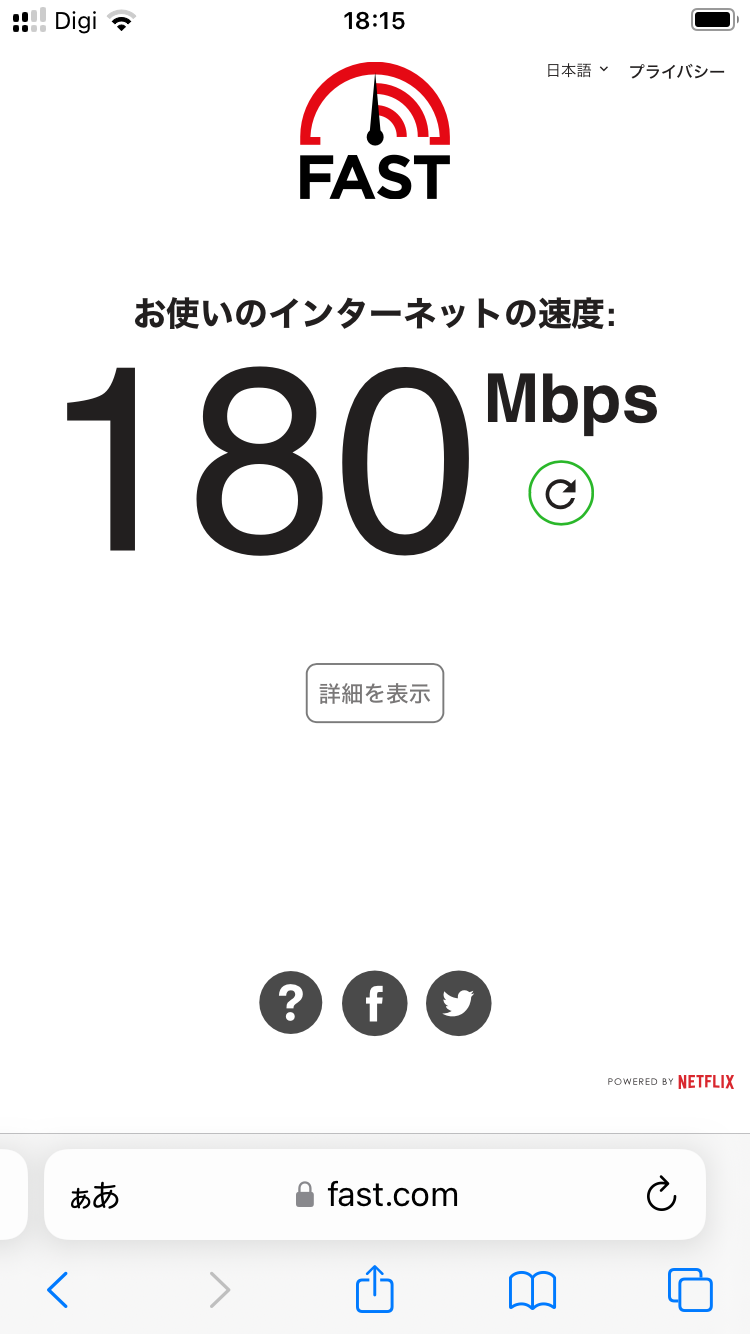
Task: Go back to the previous page
Action: coord(58,1290)
